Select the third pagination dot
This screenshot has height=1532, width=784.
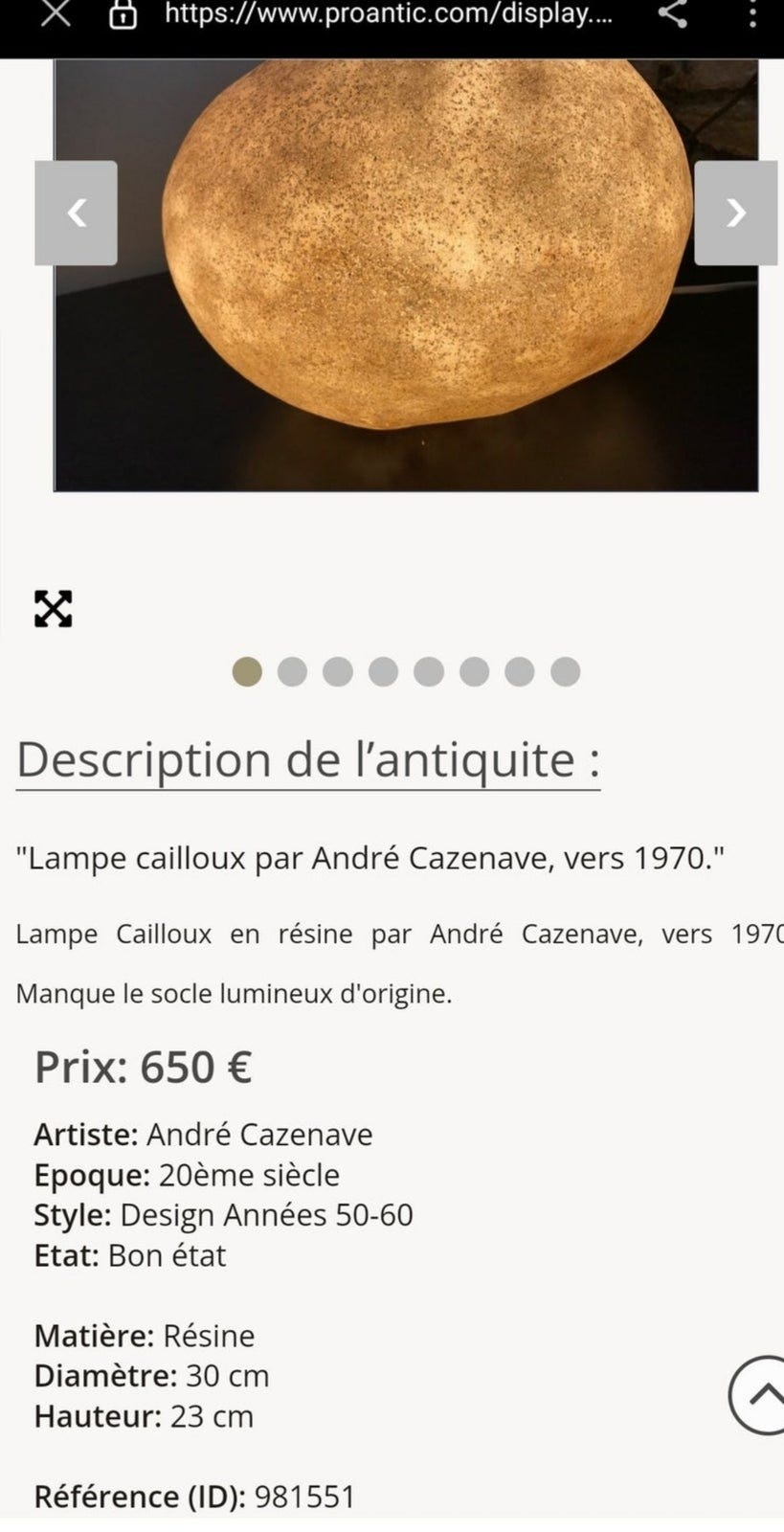pos(338,672)
